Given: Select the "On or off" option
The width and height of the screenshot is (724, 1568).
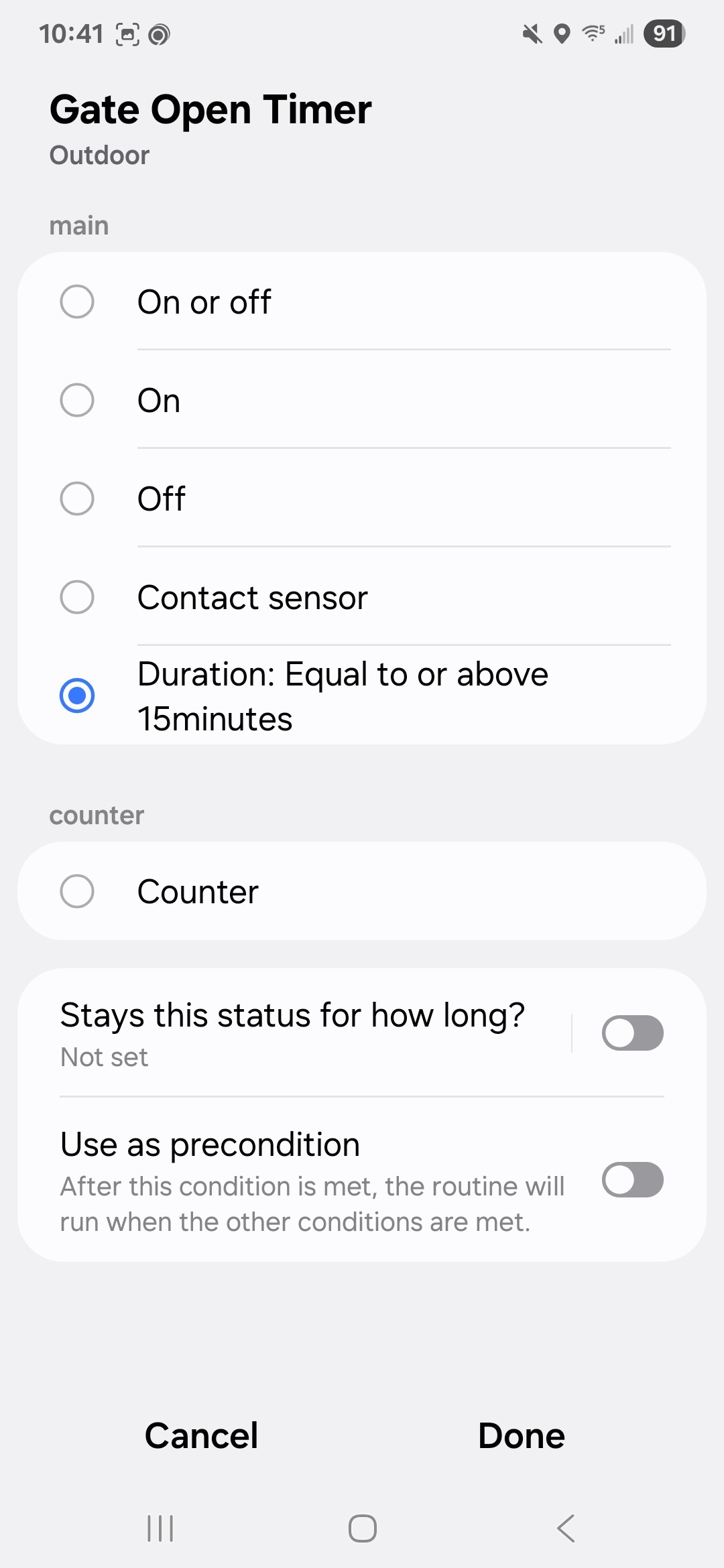Looking at the screenshot, I should [362, 302].
